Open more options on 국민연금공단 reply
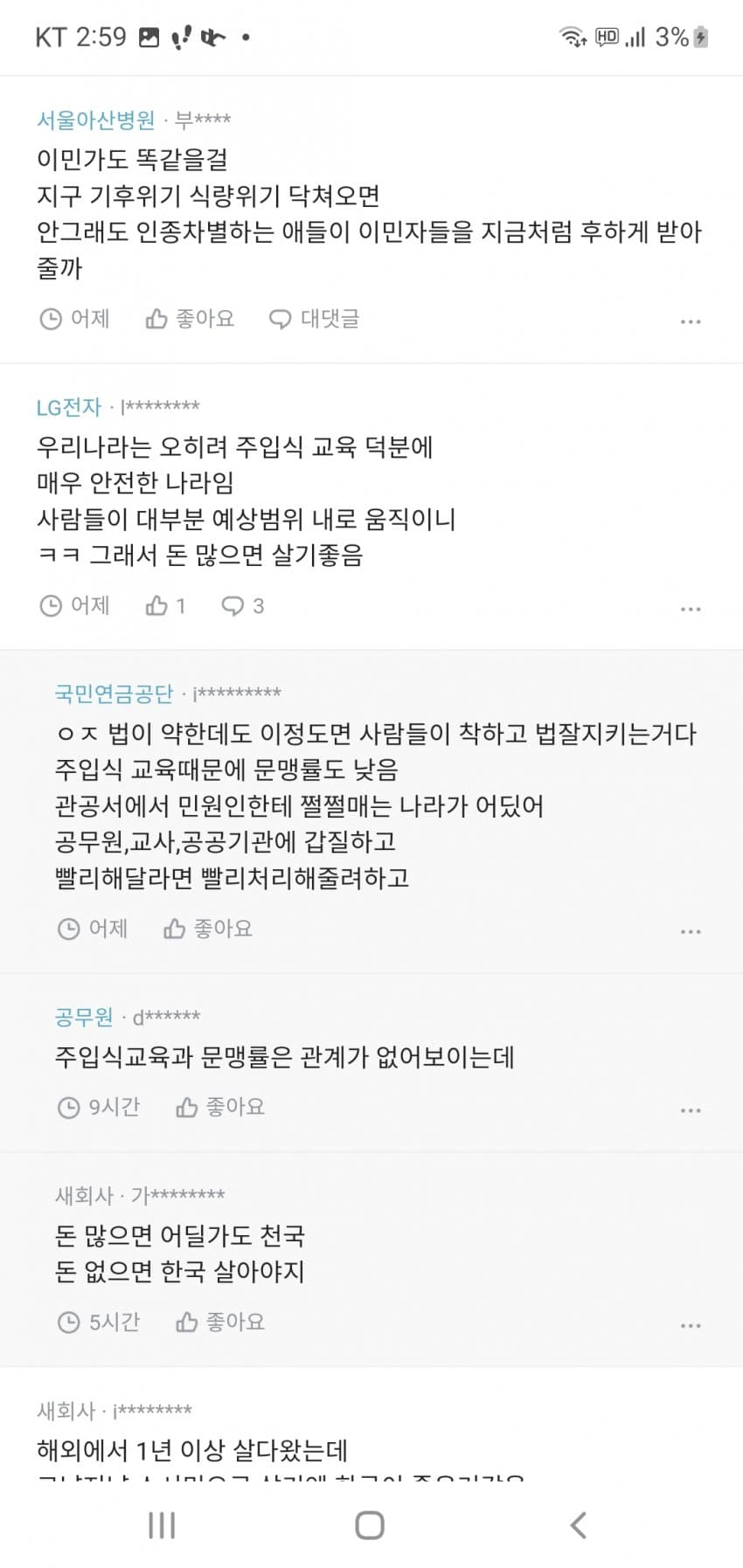The image size is (743, 1568). 691,931
